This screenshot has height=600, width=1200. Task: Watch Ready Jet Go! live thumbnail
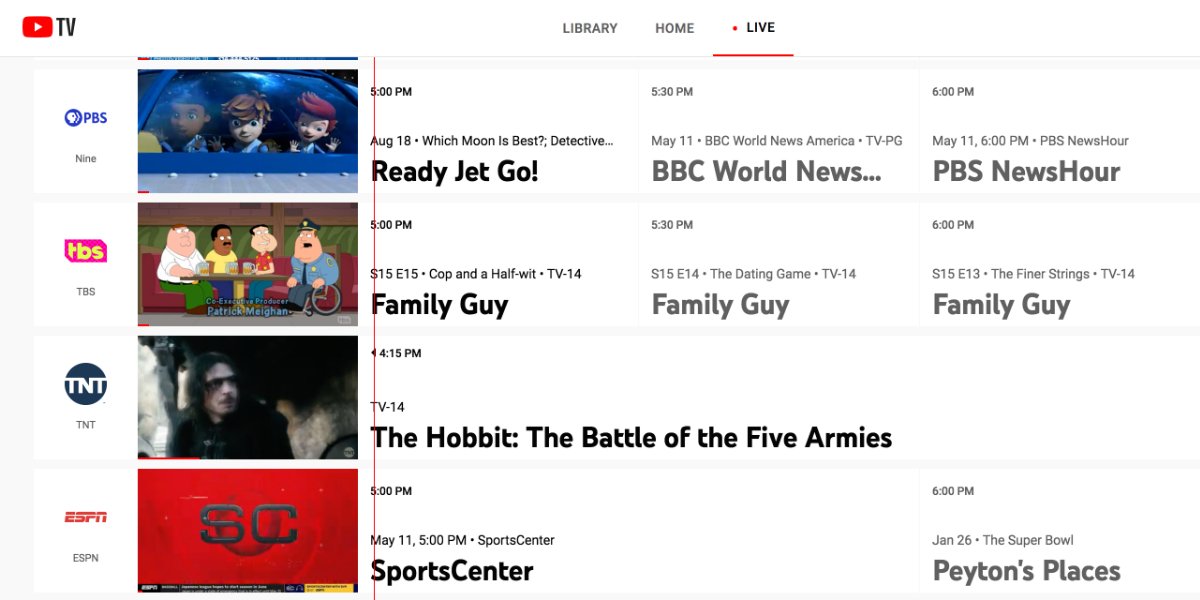[x=247, y=130]
